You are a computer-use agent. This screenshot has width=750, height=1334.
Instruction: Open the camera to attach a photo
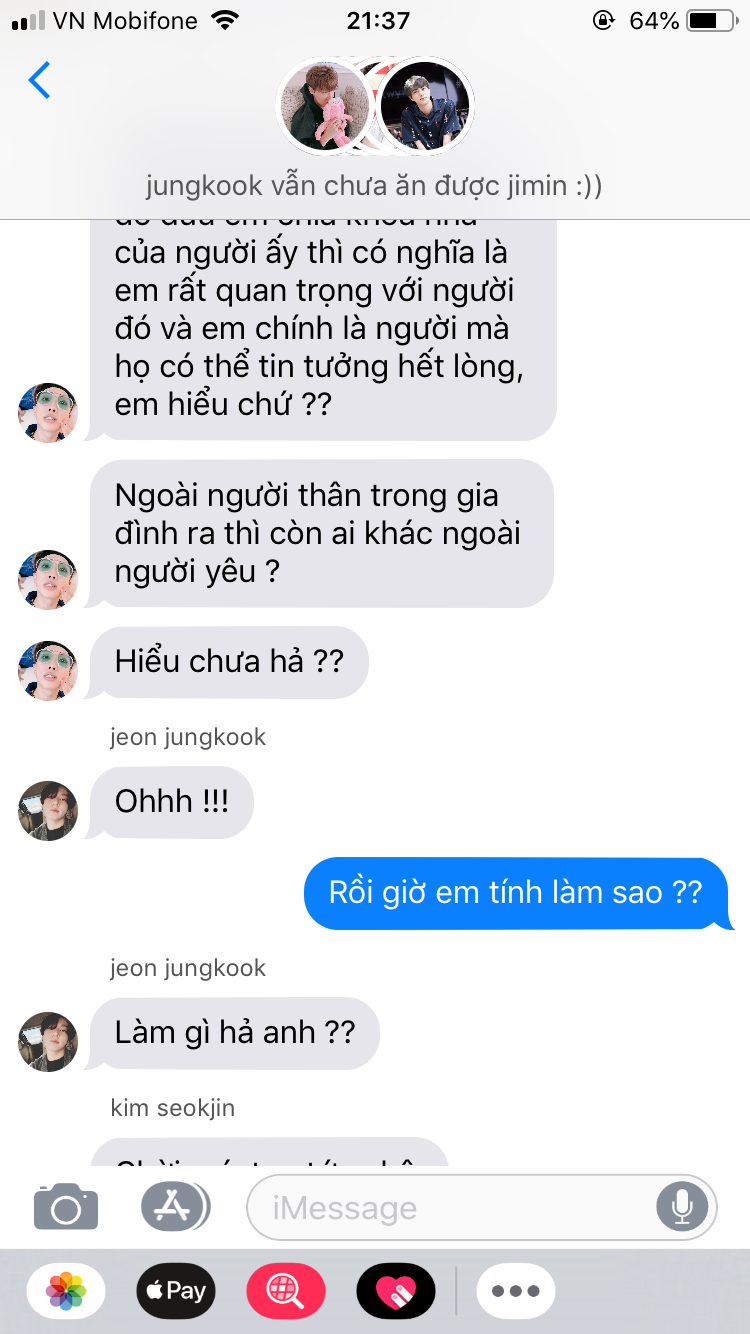pyautogui.click(x=66, y=1207)
